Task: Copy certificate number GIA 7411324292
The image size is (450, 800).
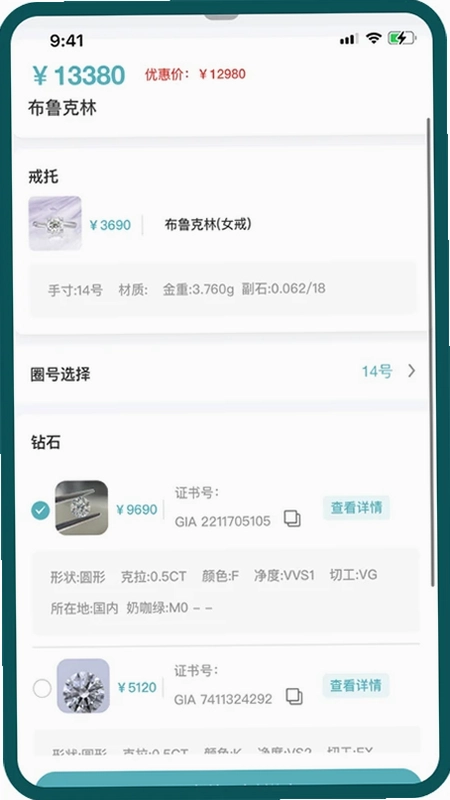Action: coord(294,696)
